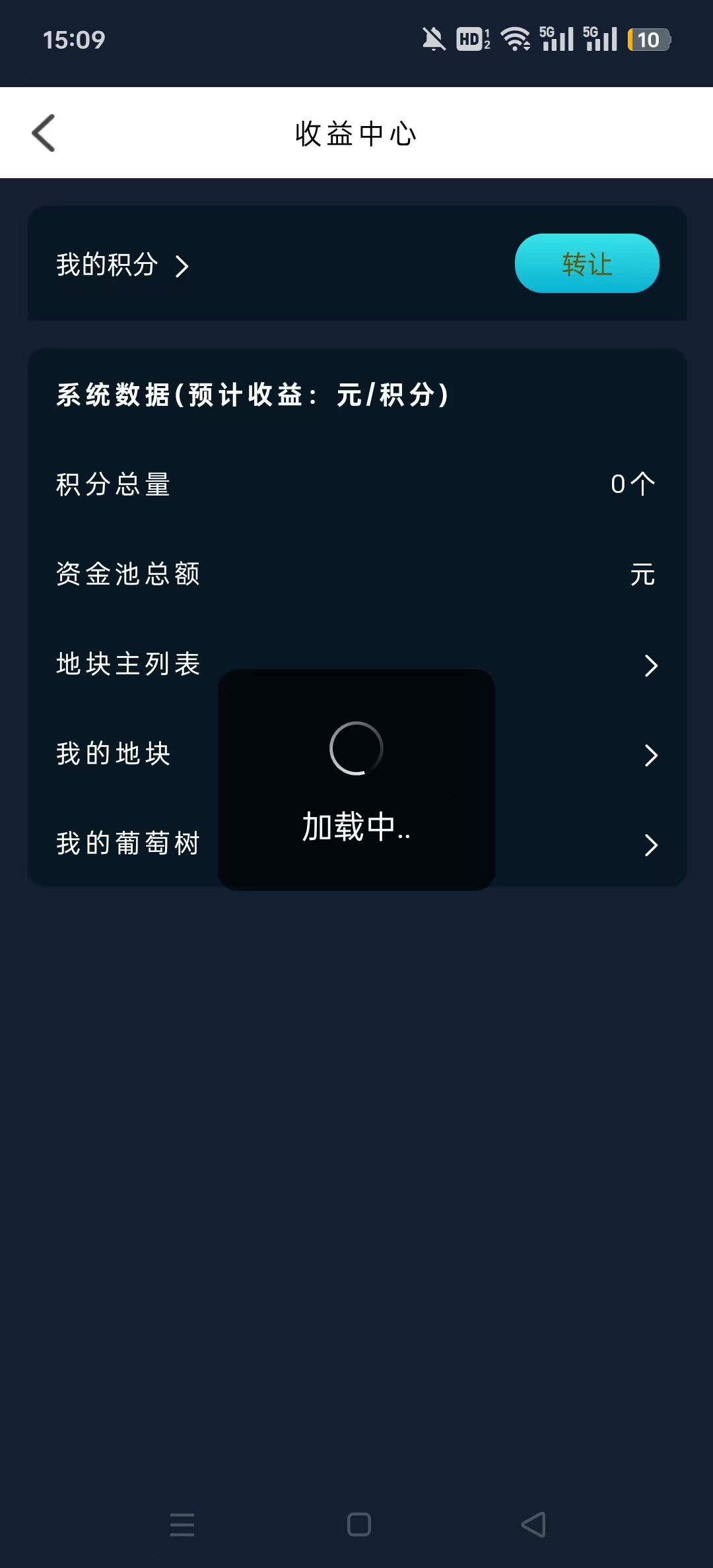Tap the system home button
713x1568 pixels.
coord(358,1524)
